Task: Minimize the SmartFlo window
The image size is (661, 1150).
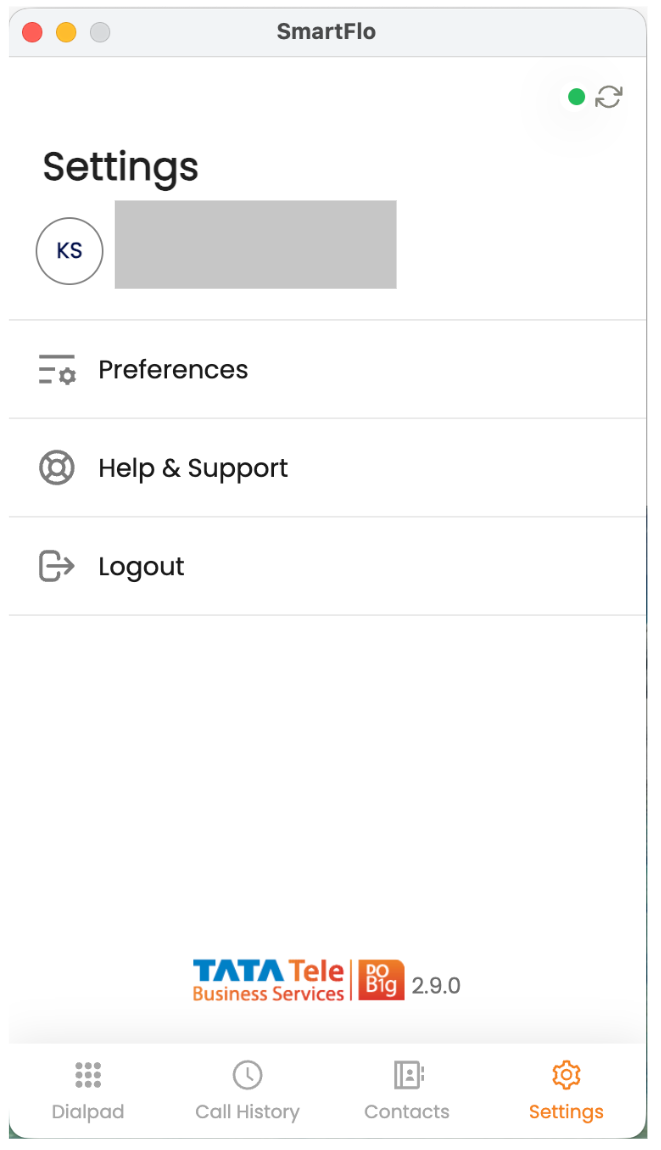Action: click(66, 33)
